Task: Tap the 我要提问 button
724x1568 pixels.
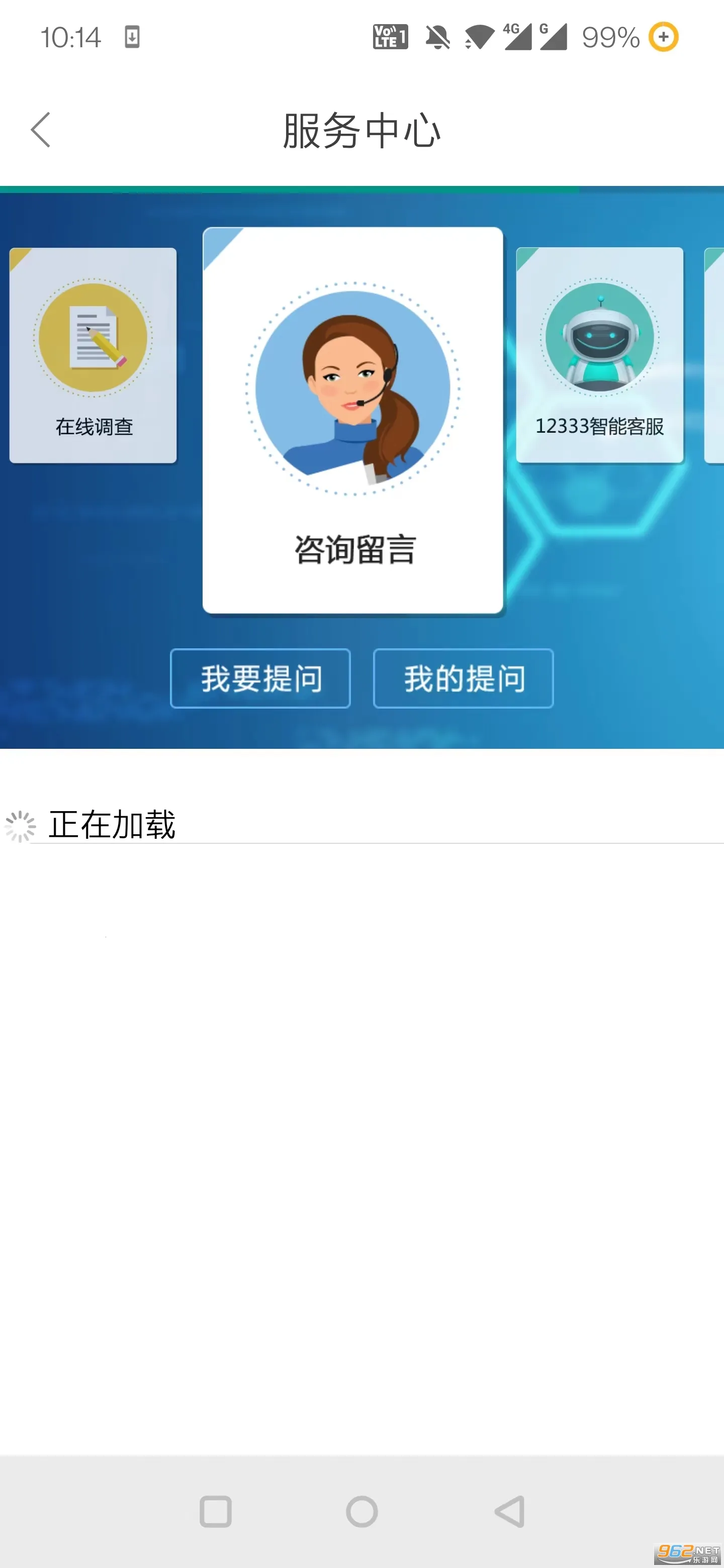Action: [x=260, y=678]
